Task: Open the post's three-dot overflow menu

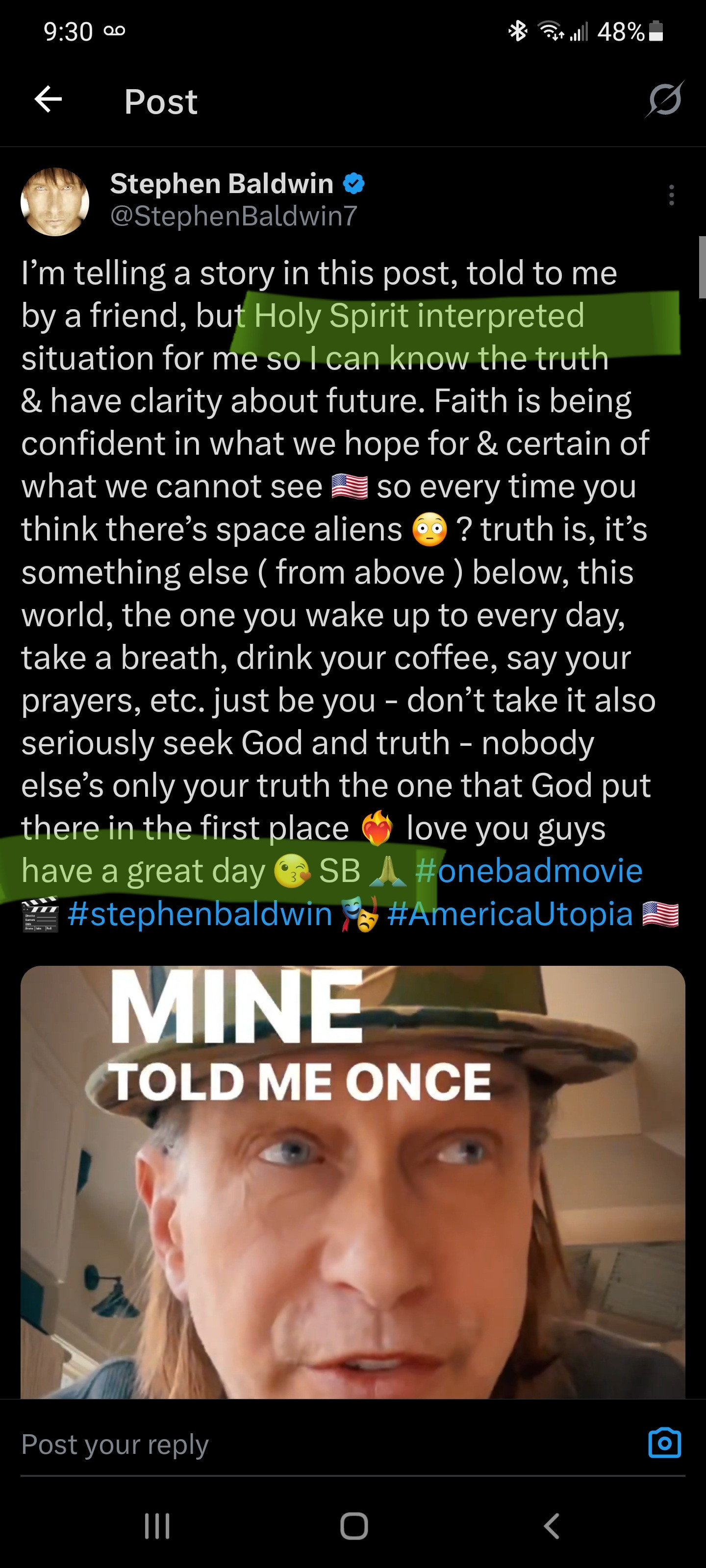Action: (x=671, y=195)
